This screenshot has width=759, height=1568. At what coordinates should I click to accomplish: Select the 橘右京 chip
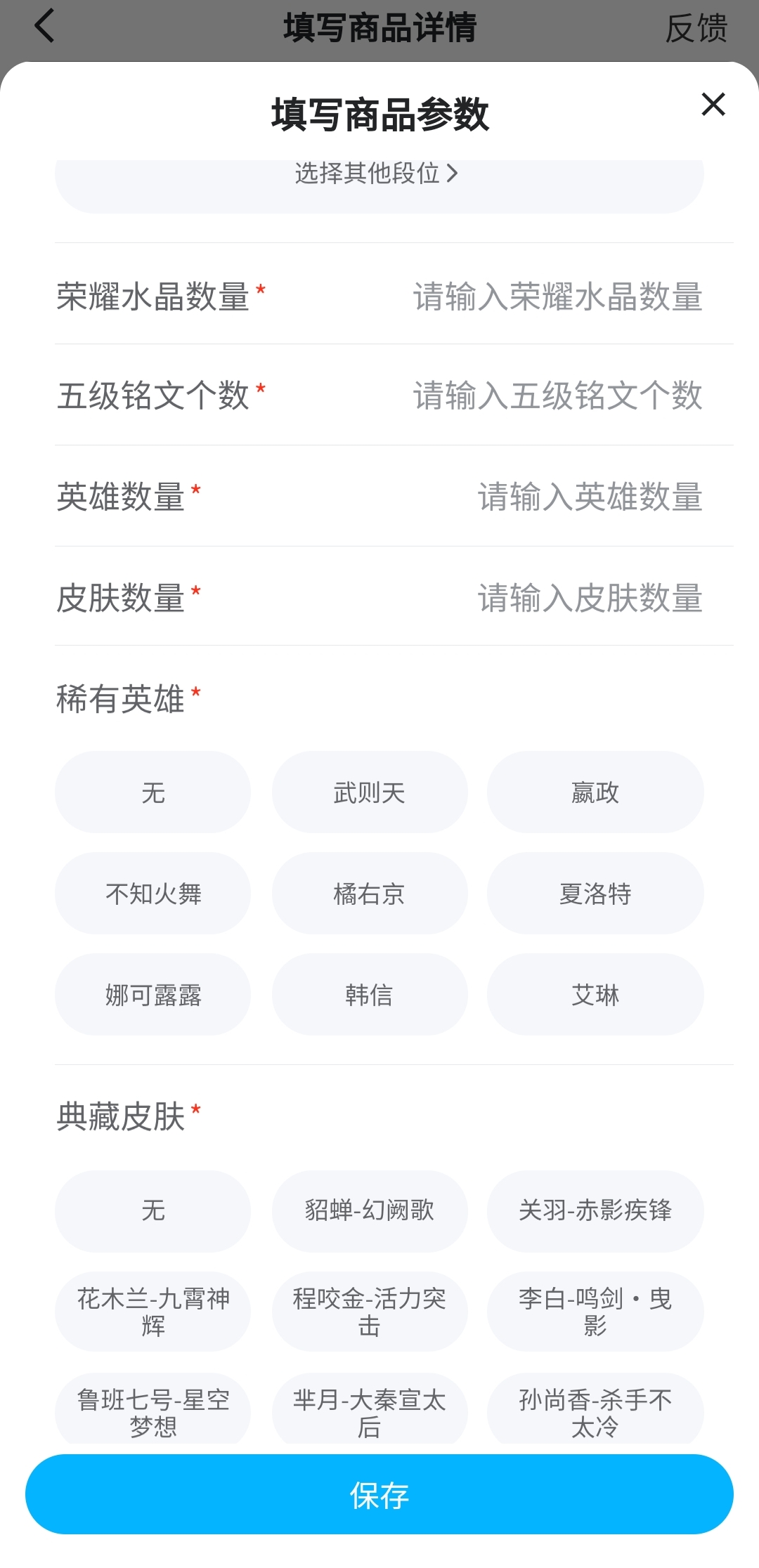(369, 894)
